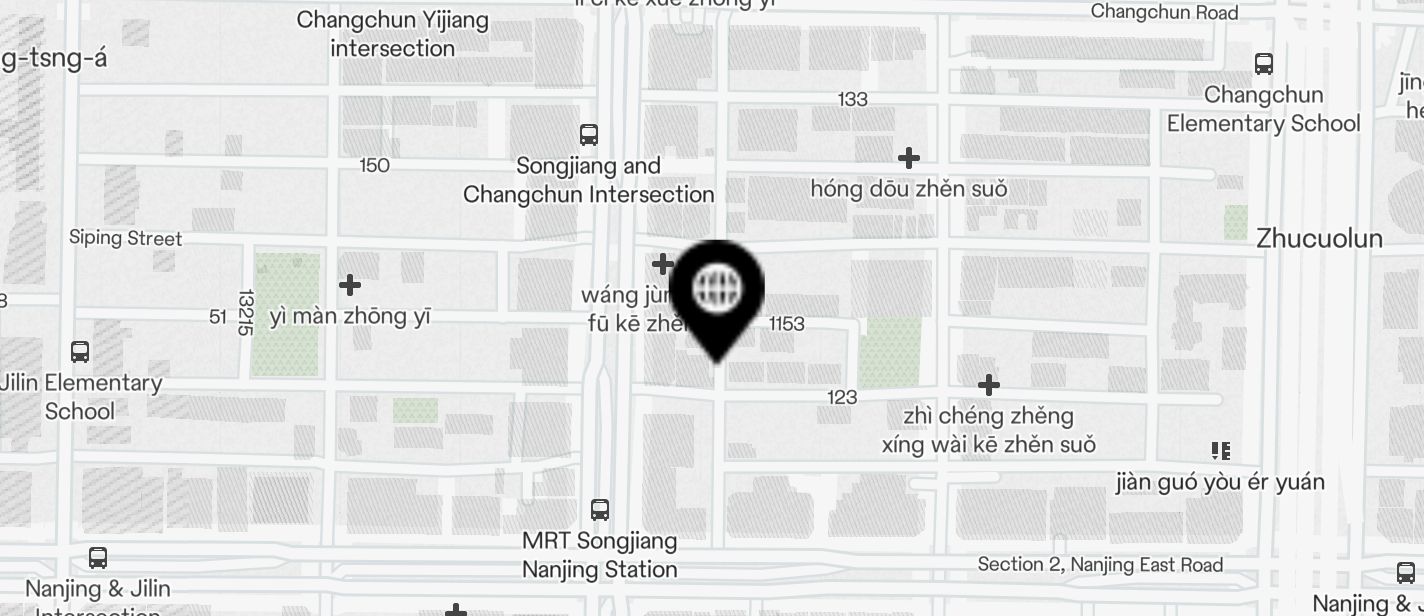This screenshot has width=1424, height=616.
Task: Select the hóng dōu zhěn suǒ clinic marker
Action: (x=908, y=158)
